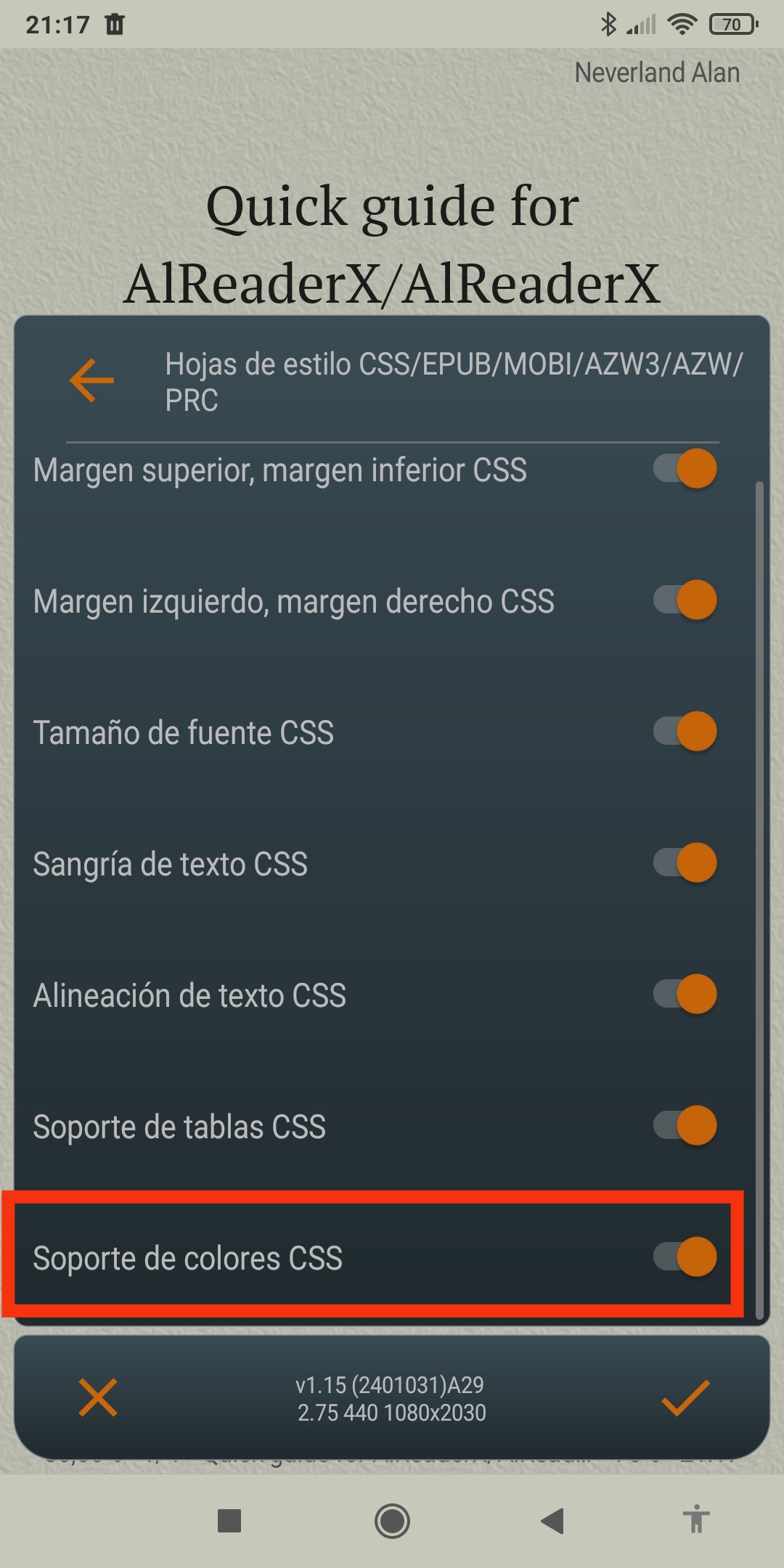Switch off Sangría de texto CSS
Screen dimensions: 784x1568
point(685,863)
